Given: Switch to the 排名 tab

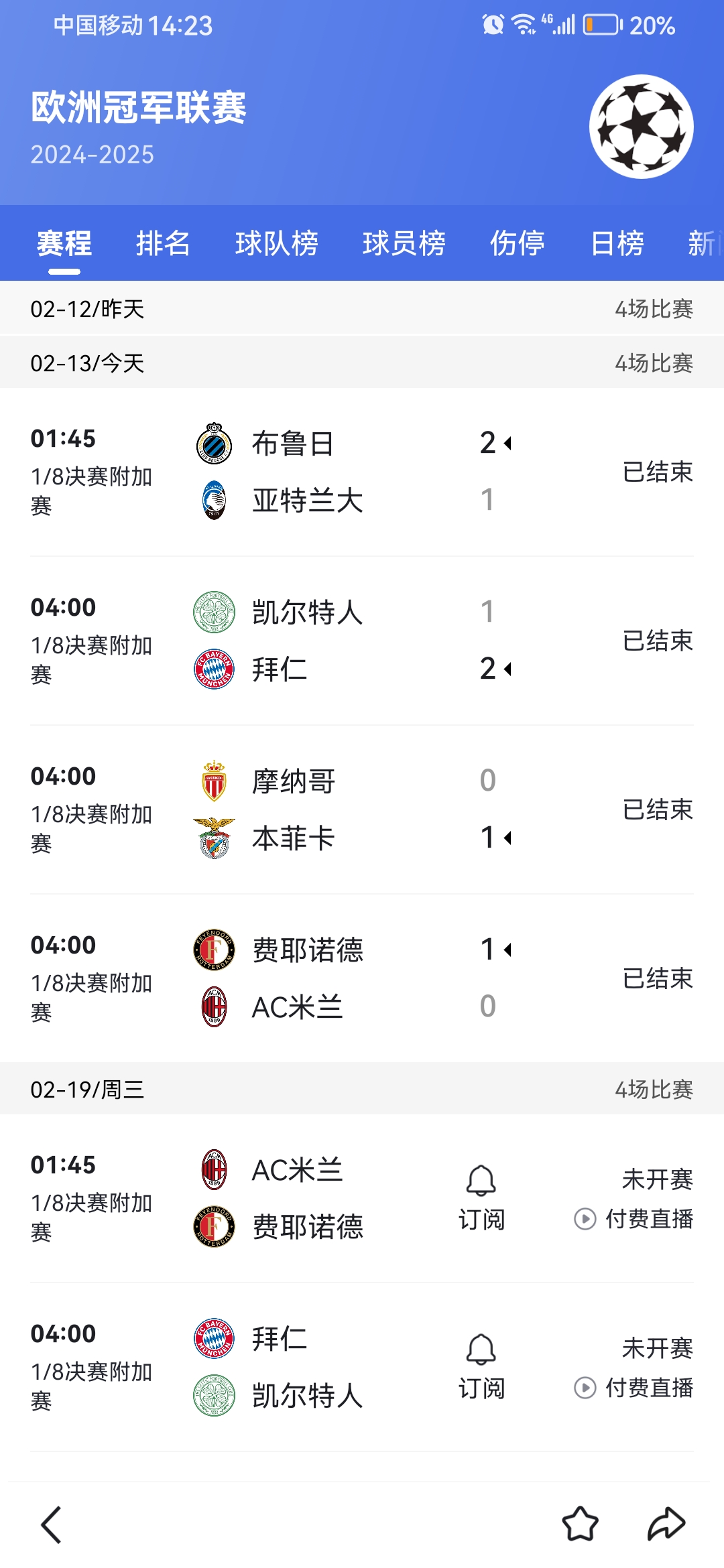Looking at the screenshot, I should click(163, 243).
